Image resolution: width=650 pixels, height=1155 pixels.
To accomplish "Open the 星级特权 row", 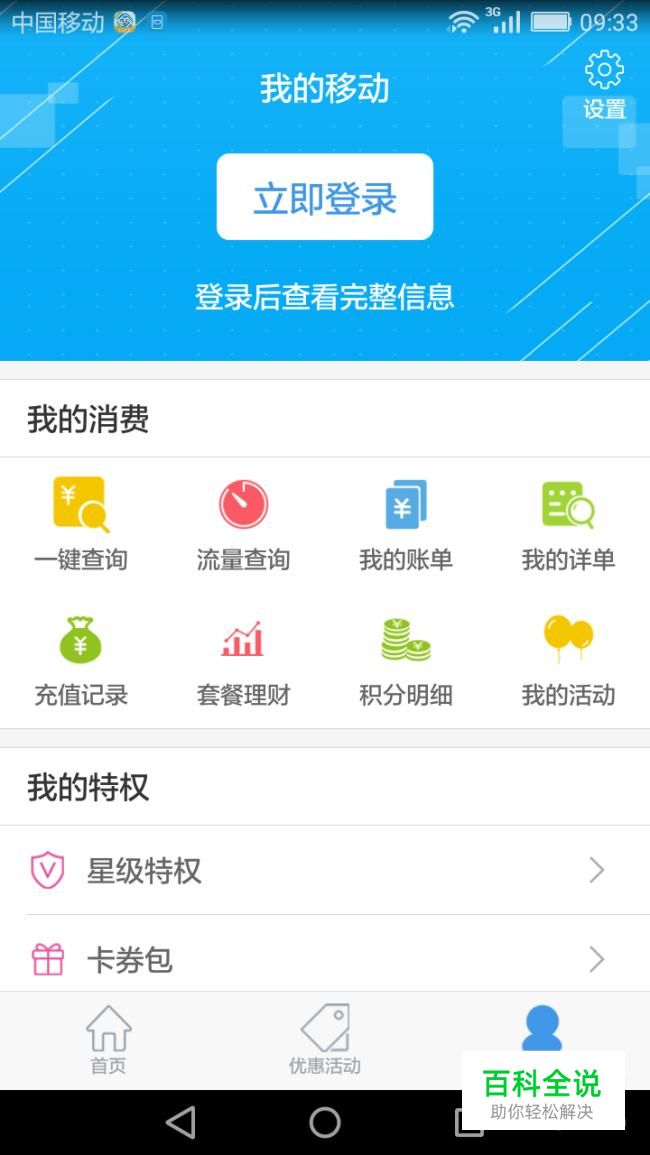I will 324,870.
